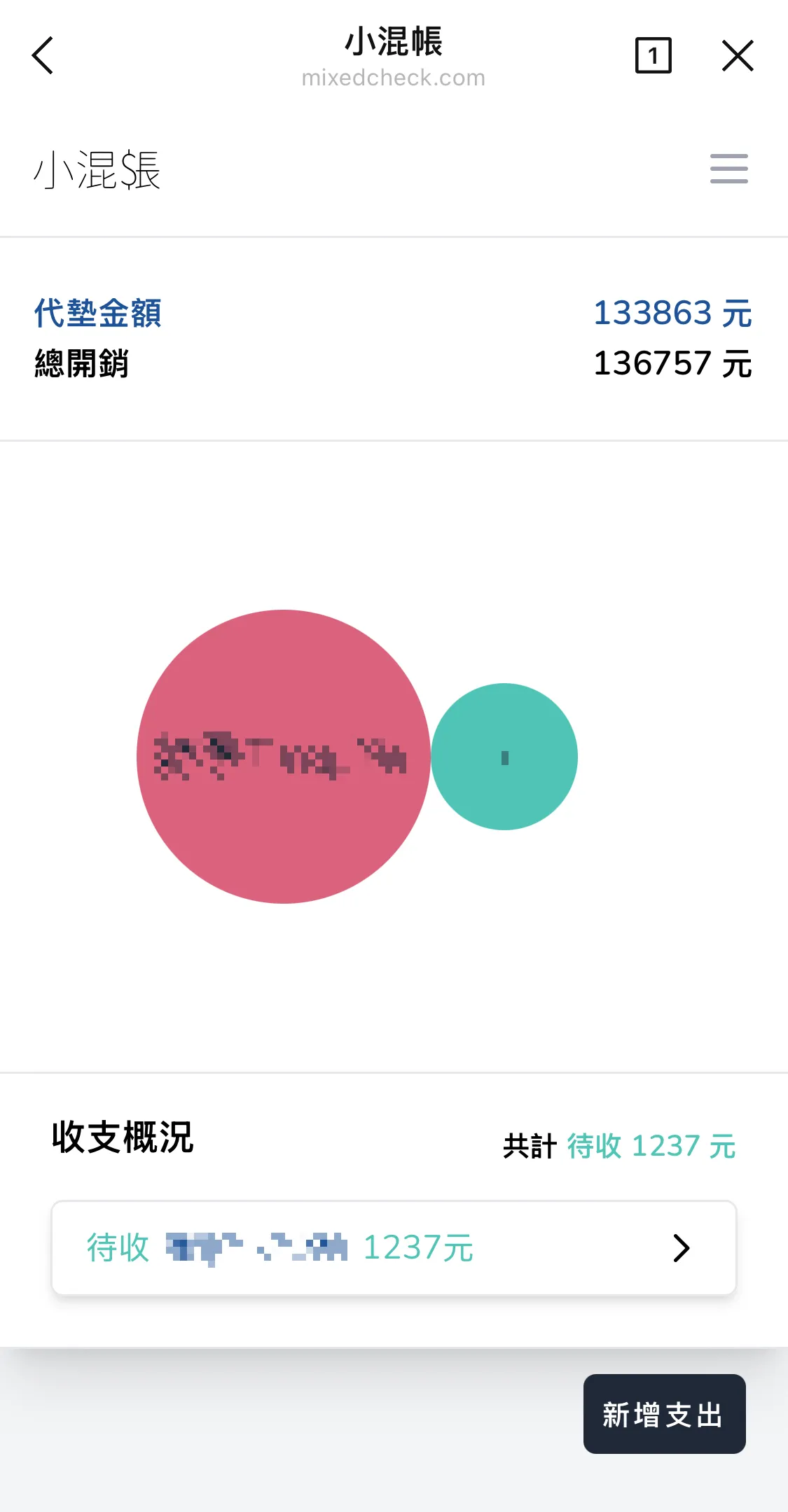Viewport: 788px width, 1512px height.
Task: Open the browser tab counter showing 1
Action: [653, 56]
